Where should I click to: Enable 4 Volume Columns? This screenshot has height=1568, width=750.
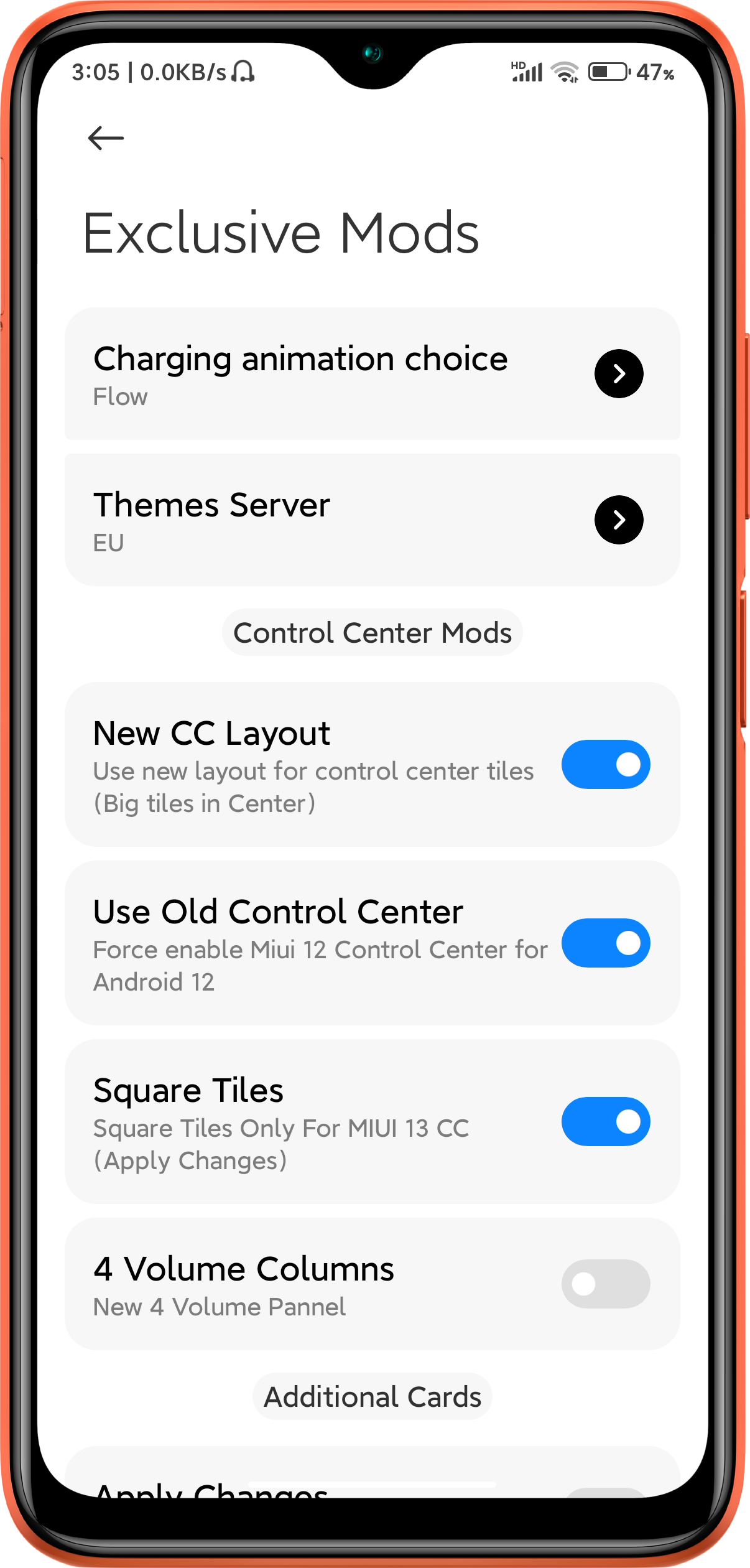[x=605, y=1284]
